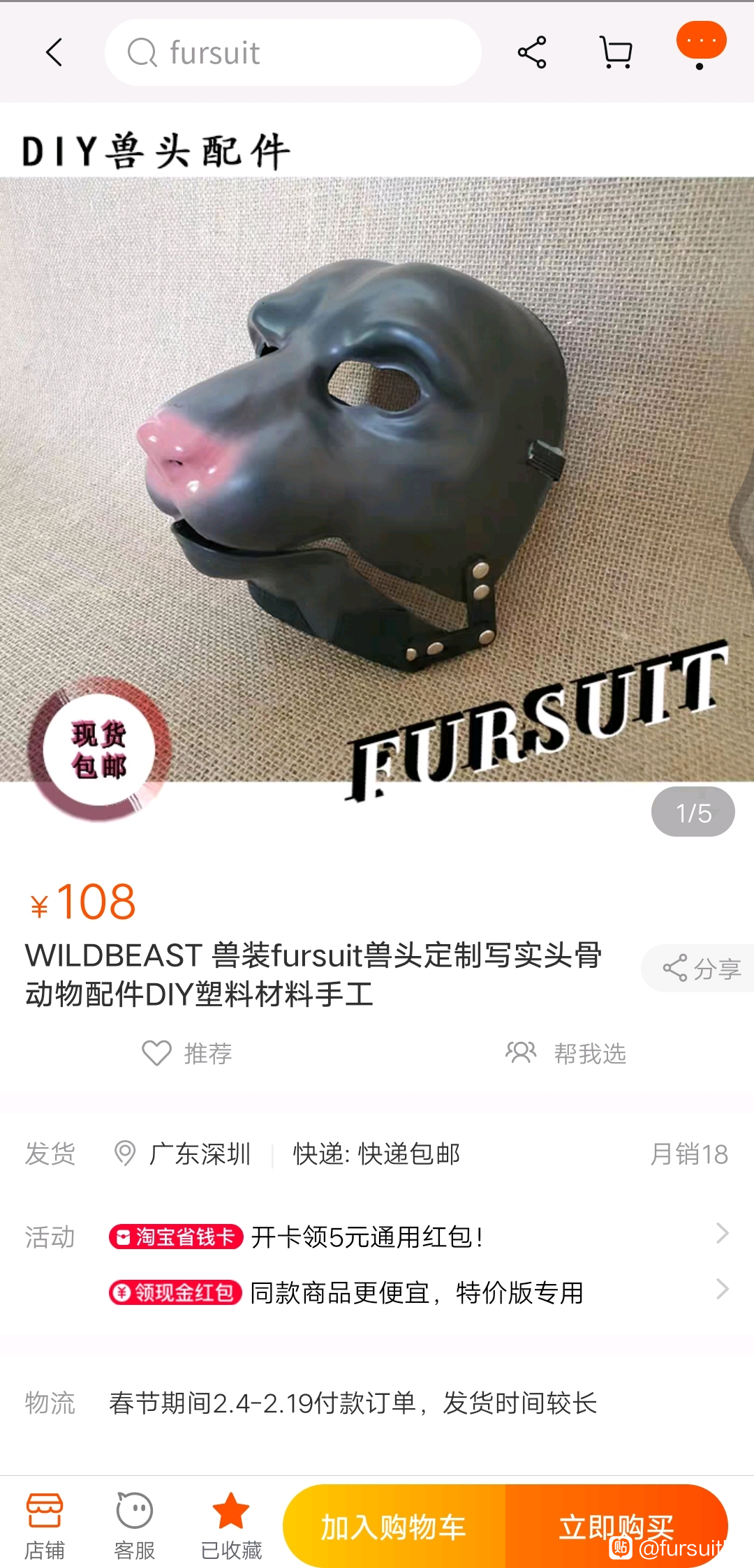Buy now with 立即购买
The height and width of the screenshot is (1568, 754).
coord(616,1526)
